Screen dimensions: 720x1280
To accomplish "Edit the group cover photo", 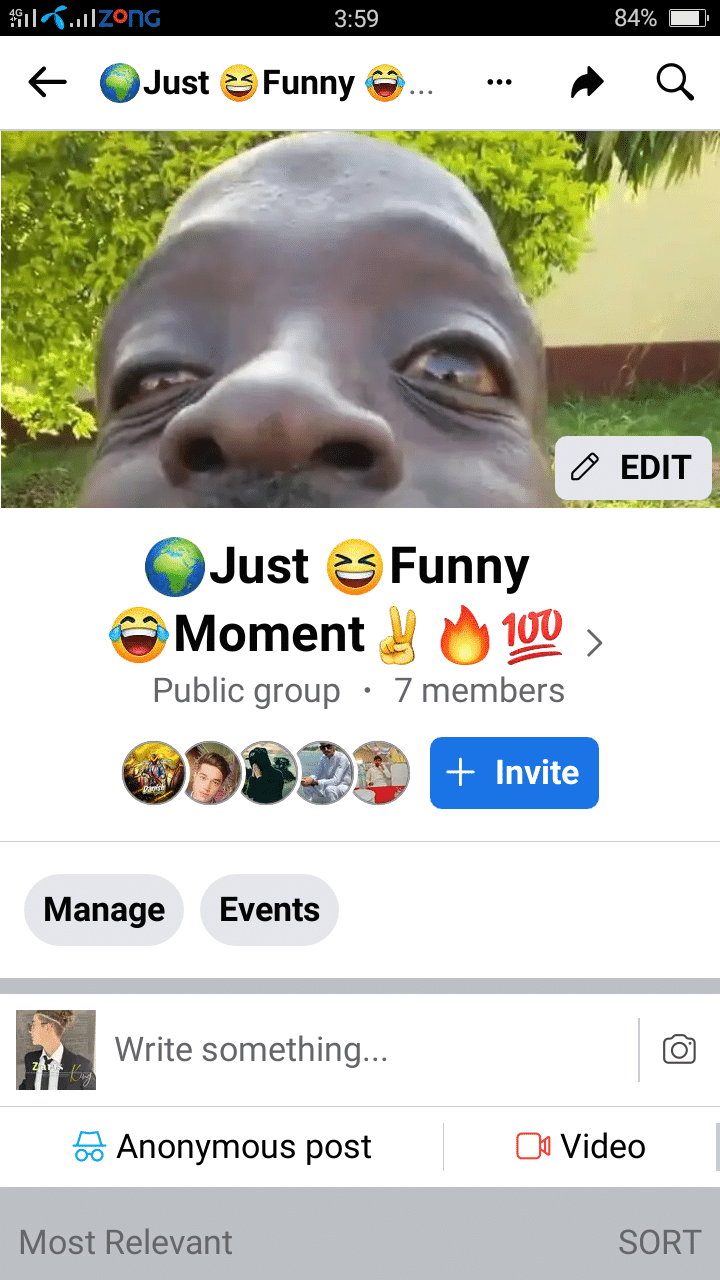I will pos(633,468).
